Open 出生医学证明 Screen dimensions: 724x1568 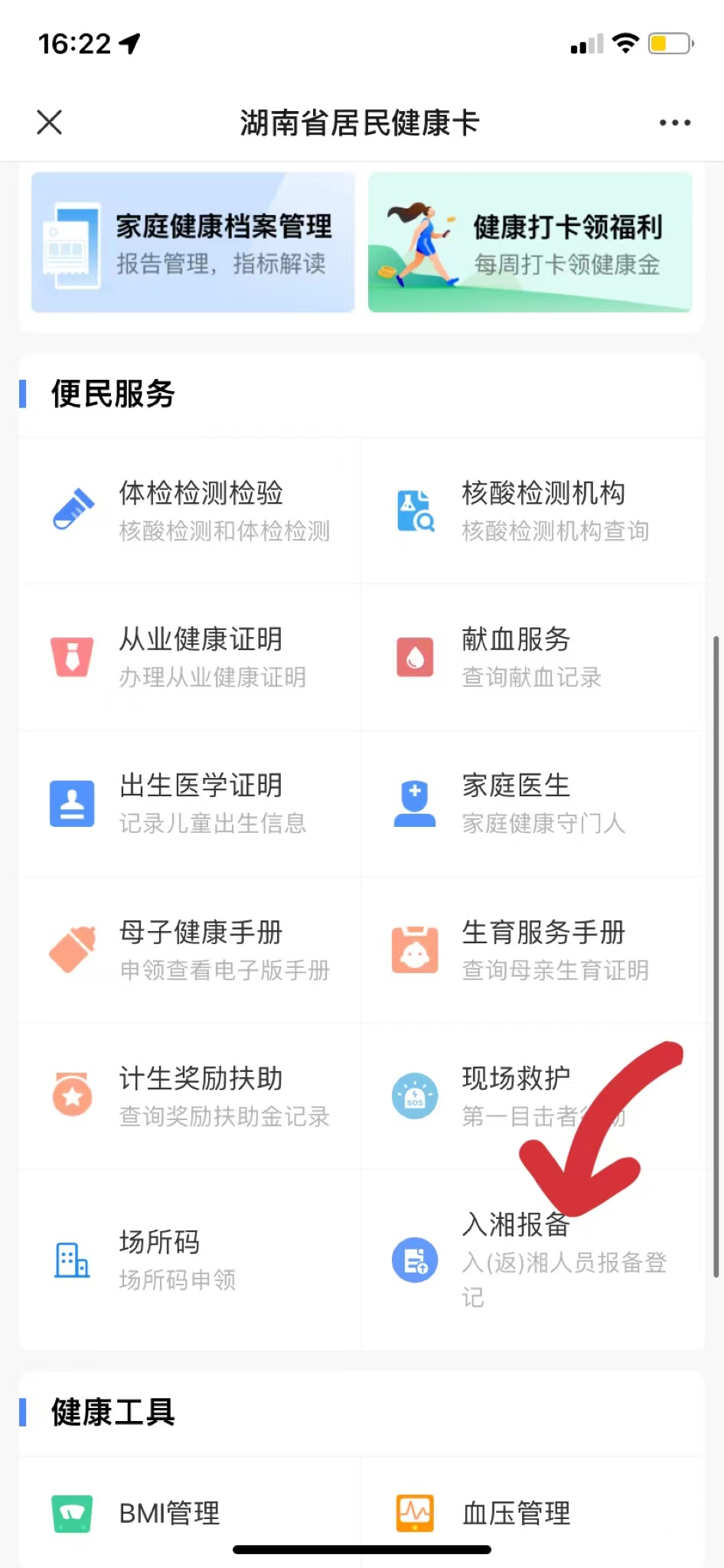(x=191, y=803)
